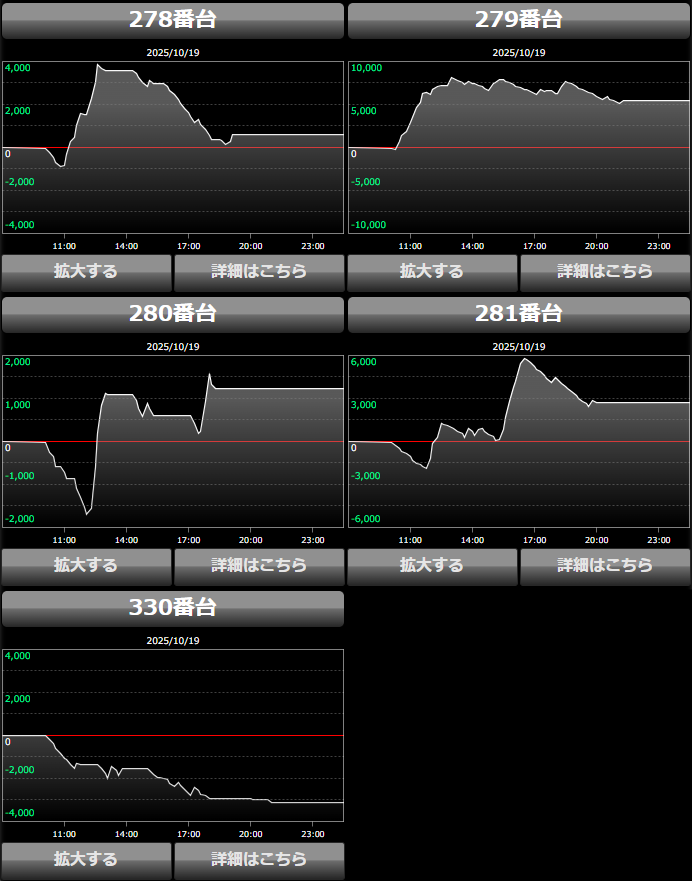Select 詳細はこちら for 281番台
Screen dimensions: 692x881
(605, 565)
